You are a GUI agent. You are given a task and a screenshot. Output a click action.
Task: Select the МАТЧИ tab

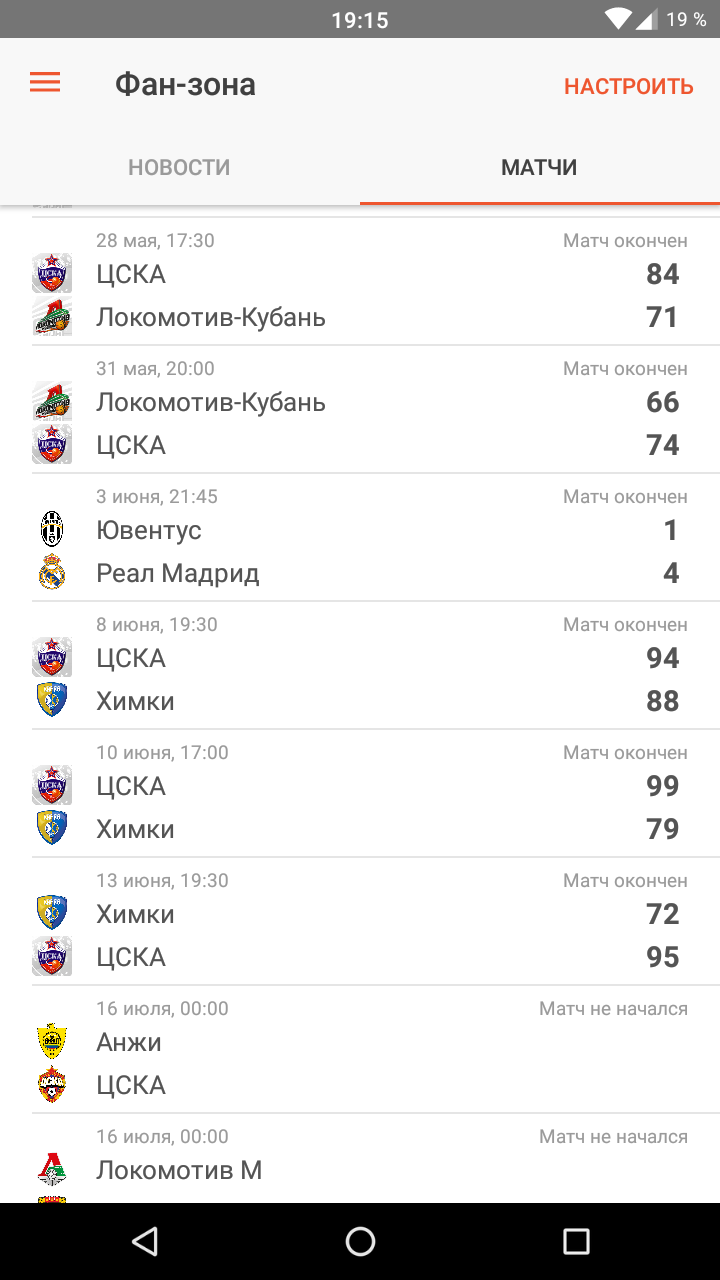pyautogui.click(x=540, y=167)
